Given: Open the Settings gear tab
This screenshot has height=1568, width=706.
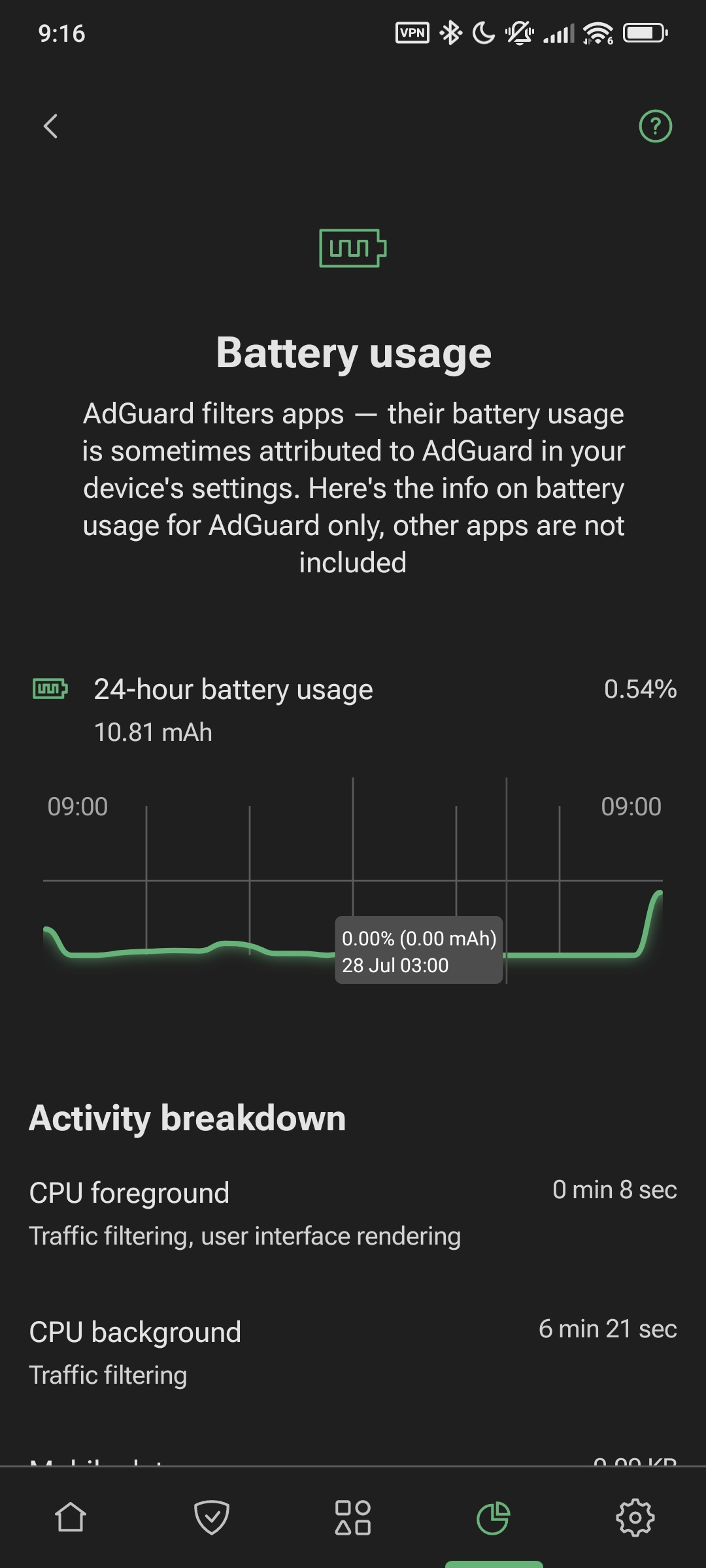Looking at the screenshot, I should coord(635,1517).
